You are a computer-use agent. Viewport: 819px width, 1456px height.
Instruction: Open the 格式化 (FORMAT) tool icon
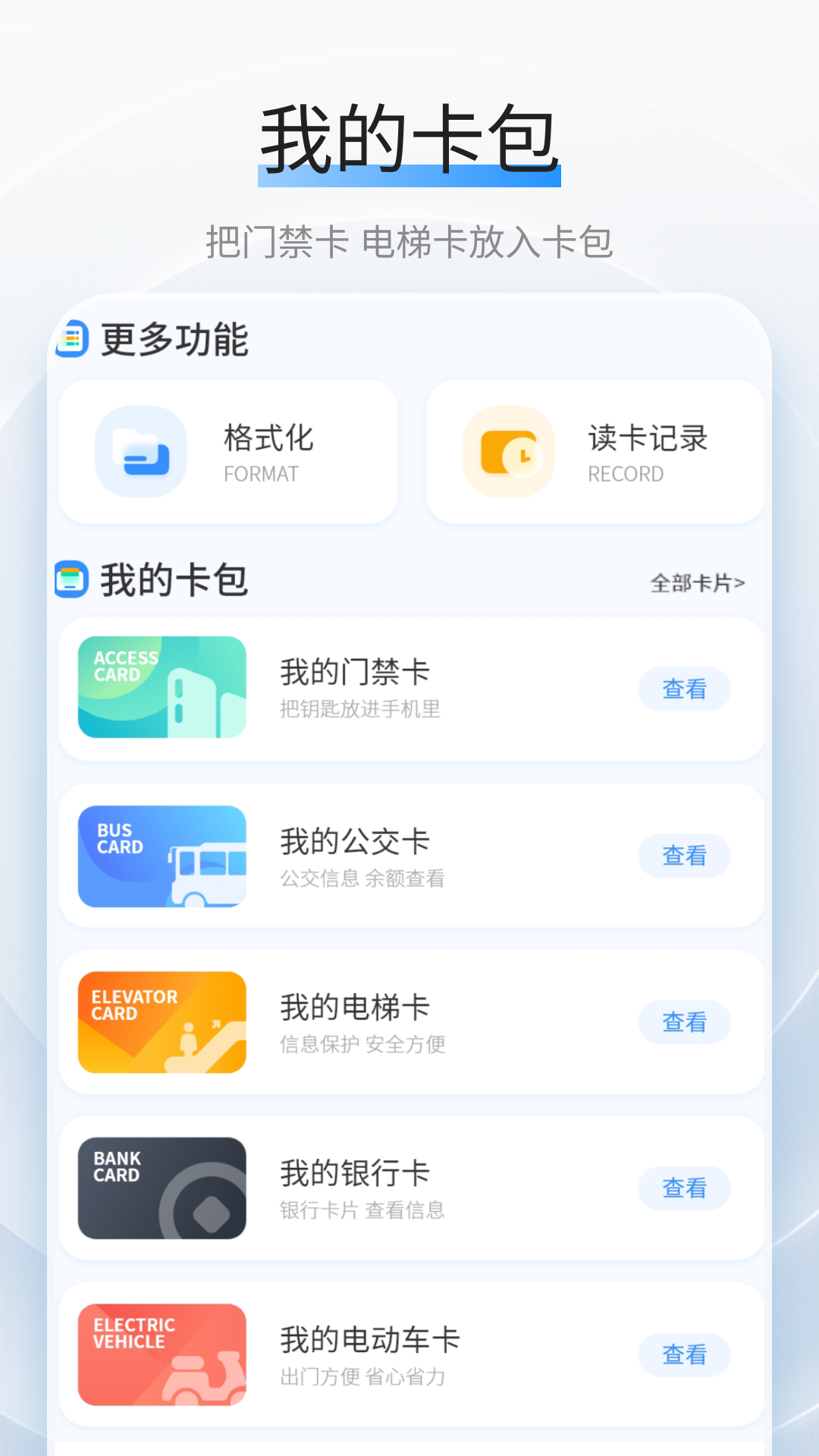[x=140, y=451]
